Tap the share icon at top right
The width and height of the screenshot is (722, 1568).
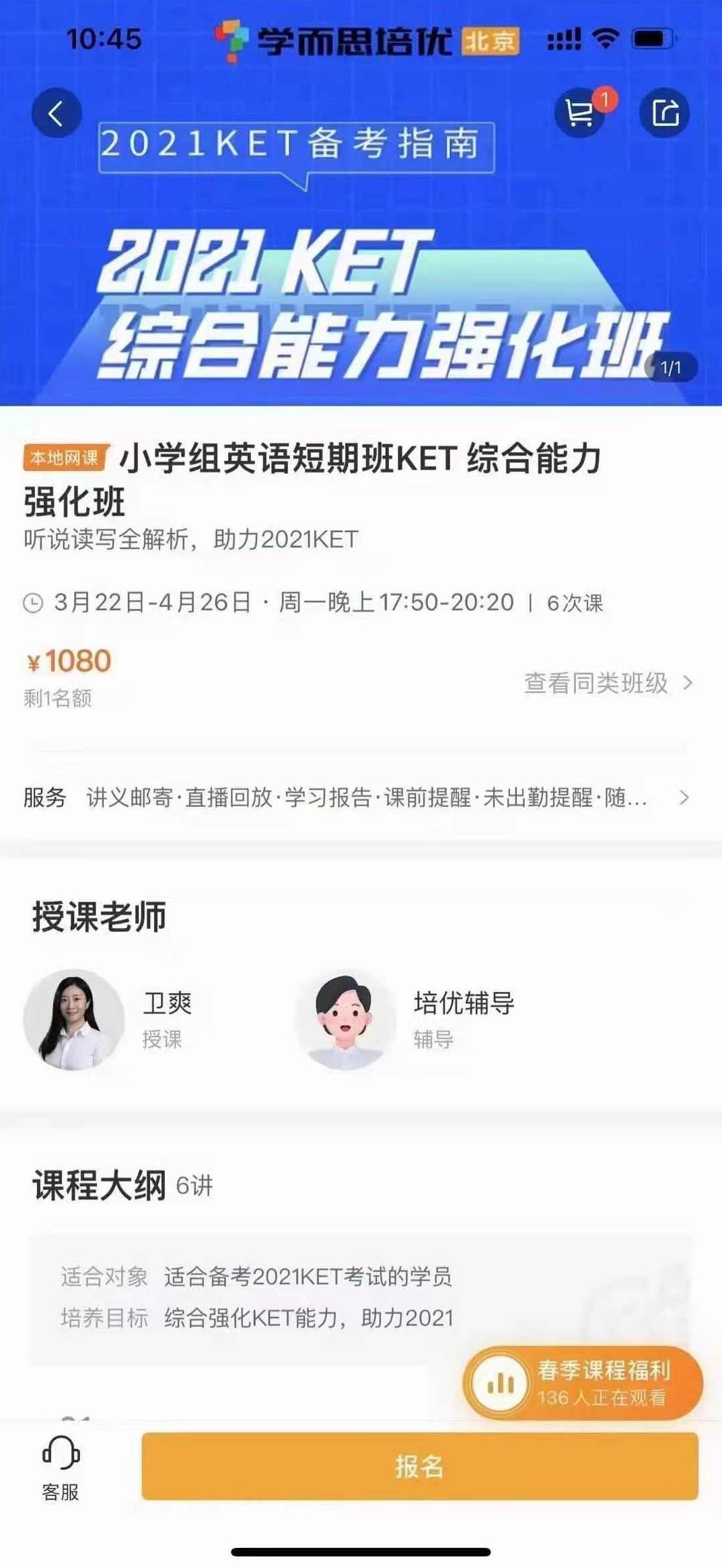tap(665, 112)
